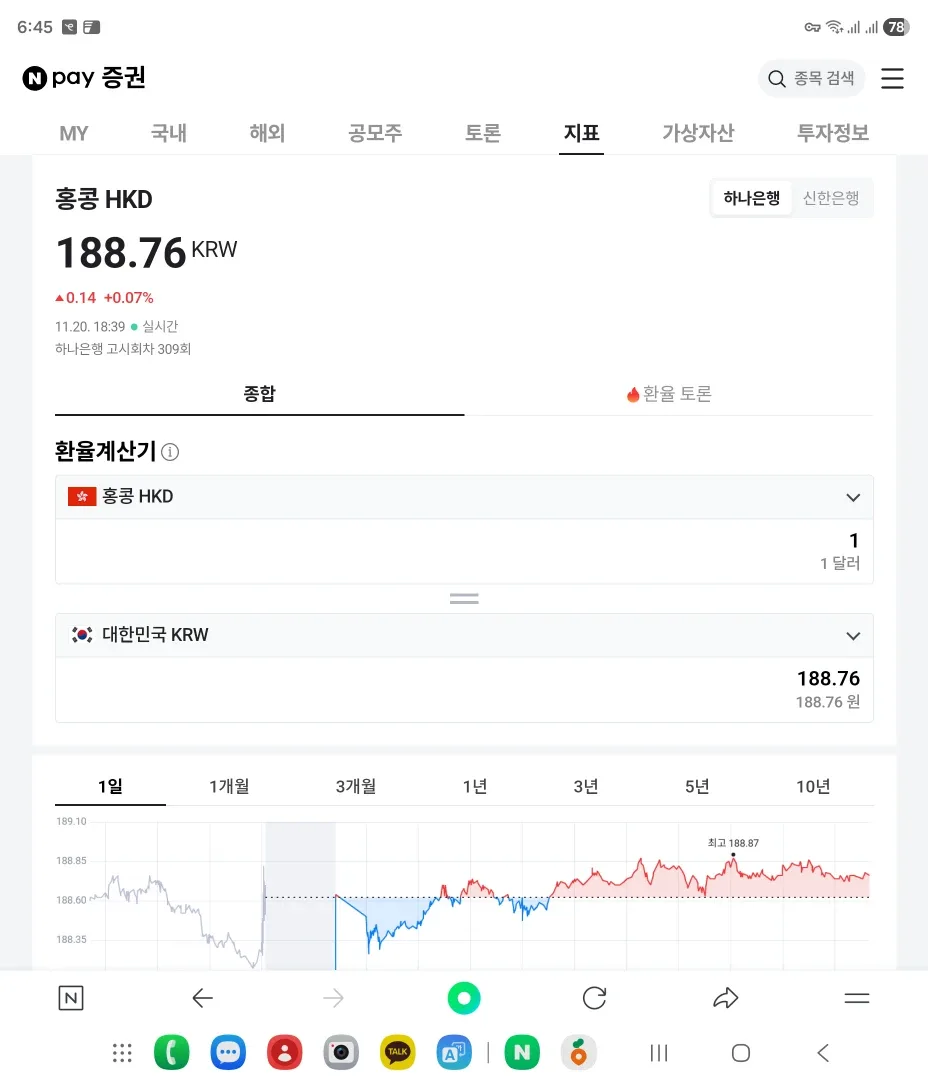Go to the 가상자산 tab
This screenshot has width=928, height=1080.
[698, 133]
